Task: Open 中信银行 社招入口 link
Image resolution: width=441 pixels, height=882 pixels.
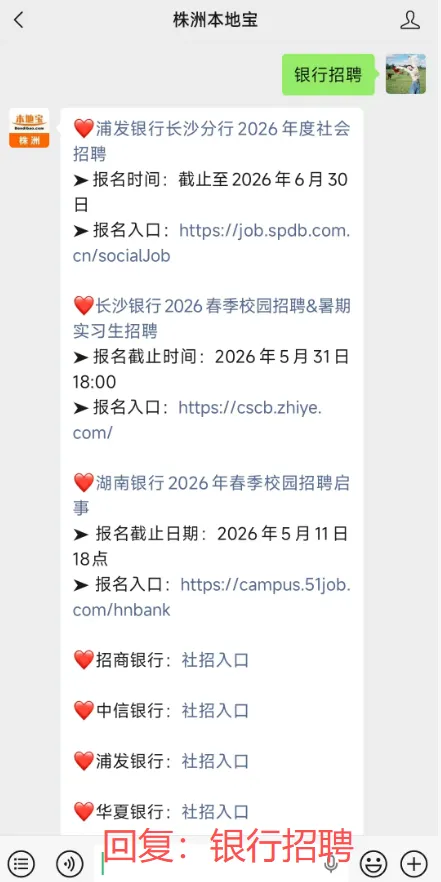Action: [x=215, y=710]
